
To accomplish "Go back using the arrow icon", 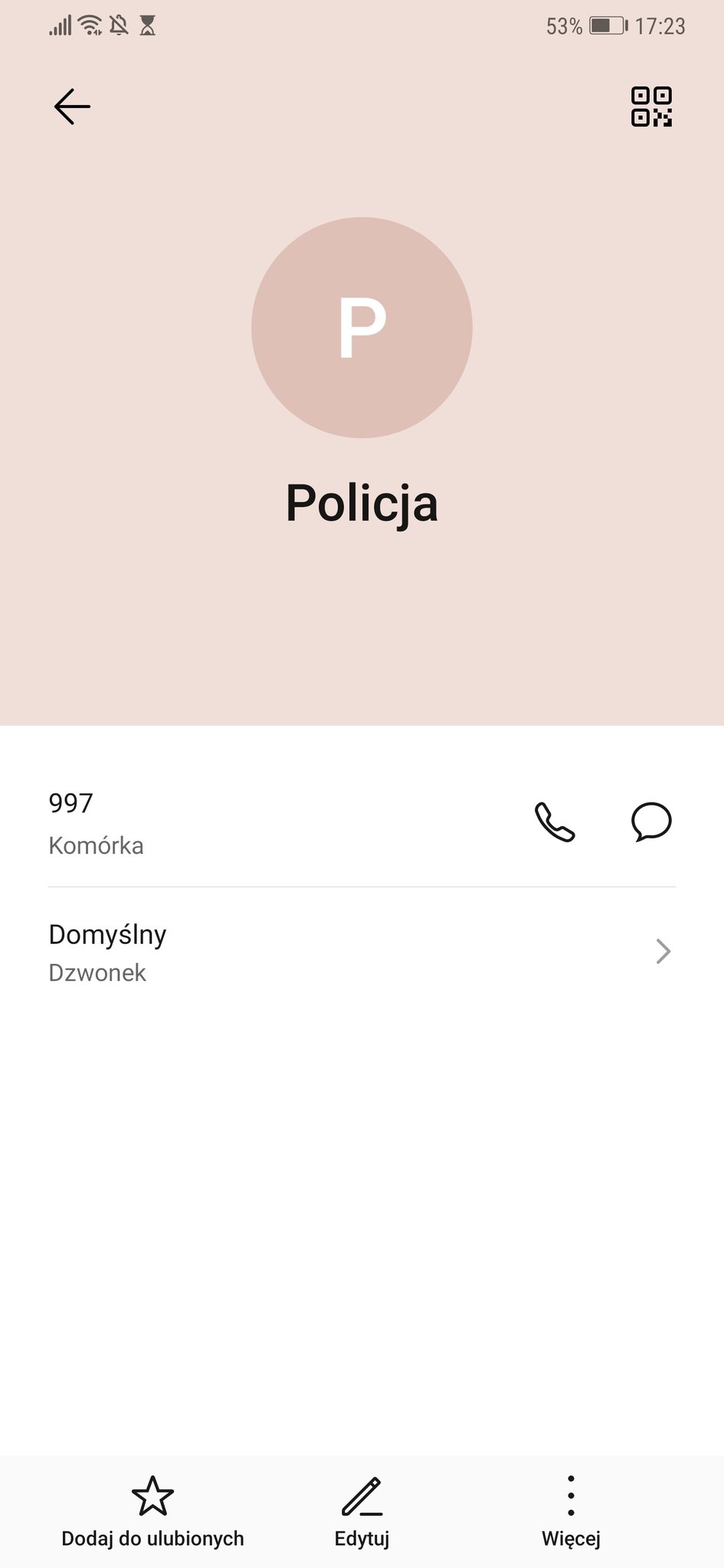I will 73,106.
